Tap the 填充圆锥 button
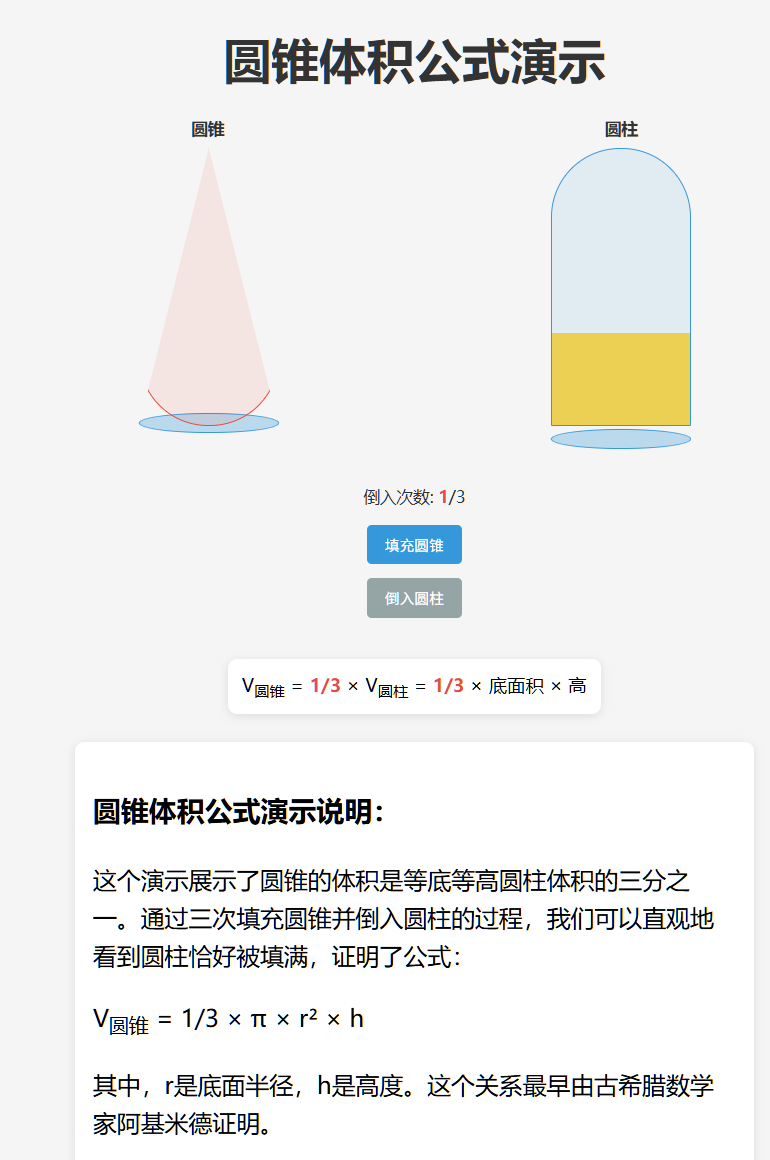 (414, 545)
